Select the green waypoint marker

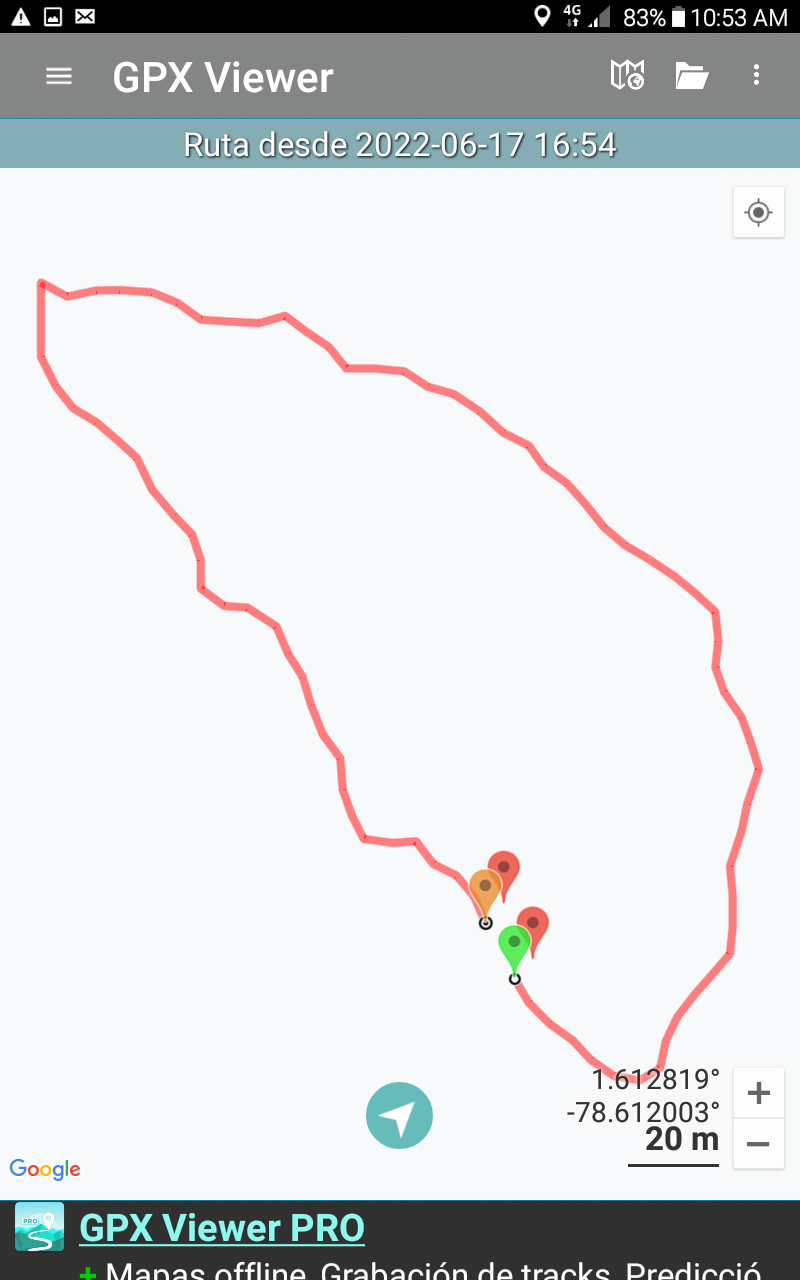click(x=513, y=945)
